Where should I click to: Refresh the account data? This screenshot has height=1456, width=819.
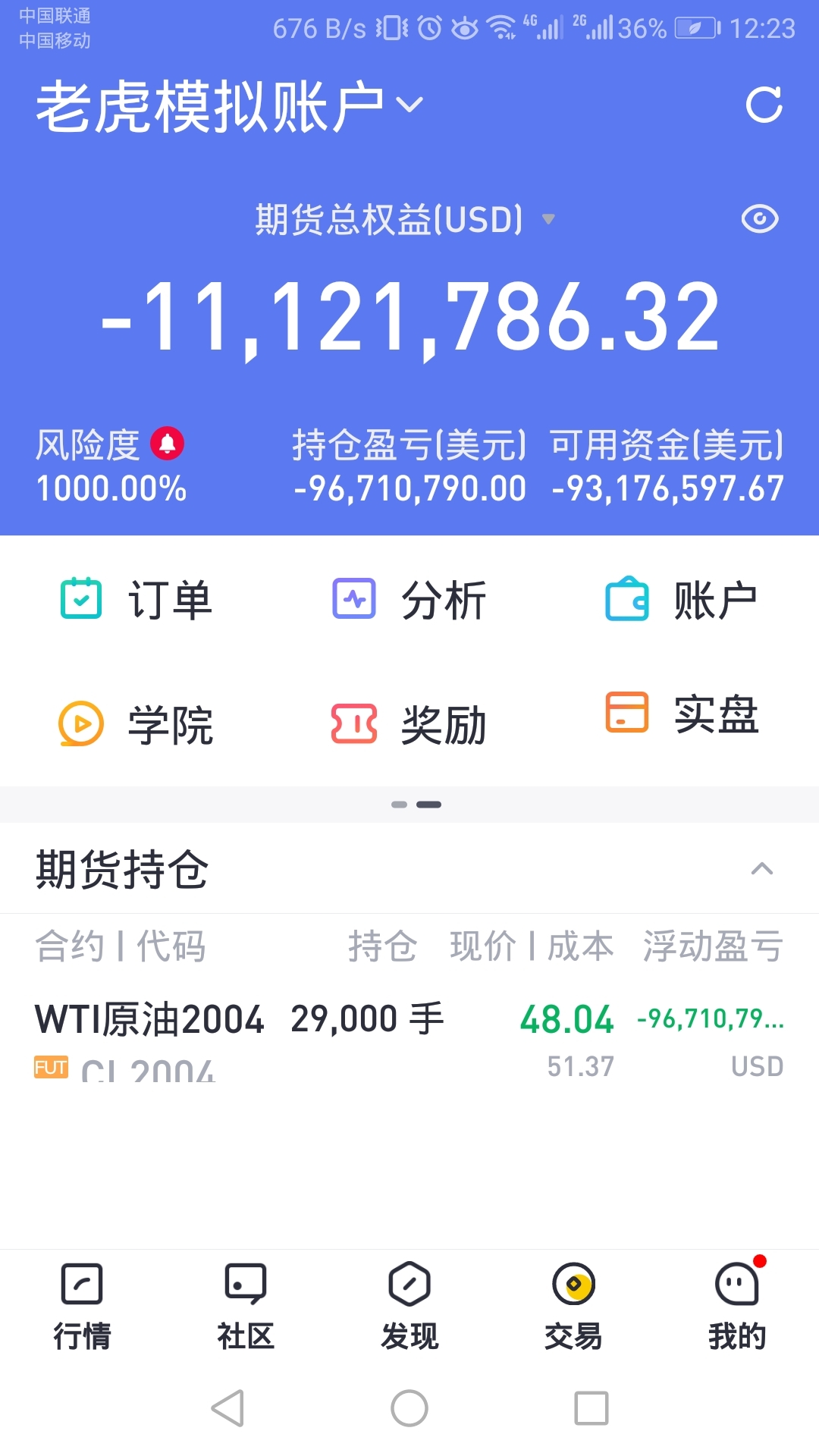[764, 105]
